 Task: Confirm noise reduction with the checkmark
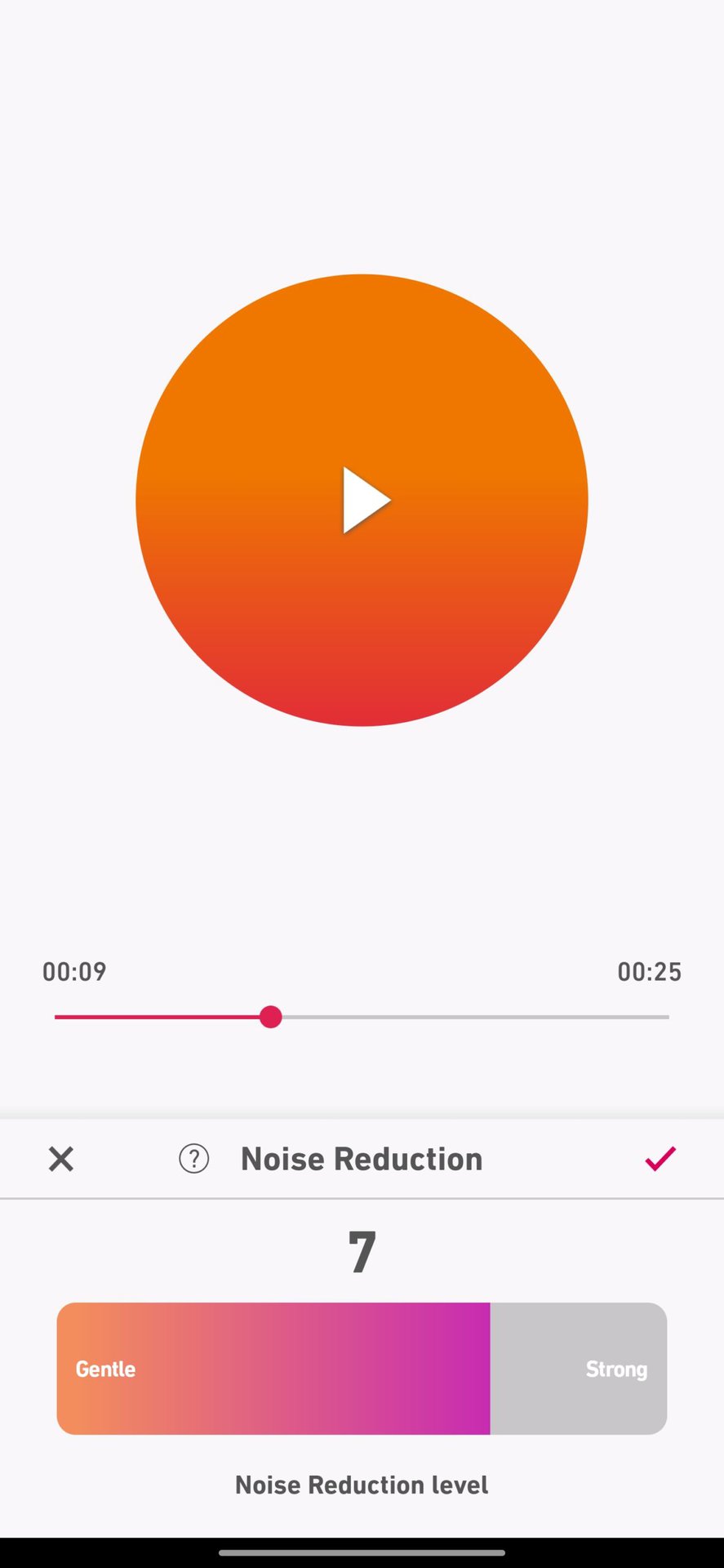660,1158
